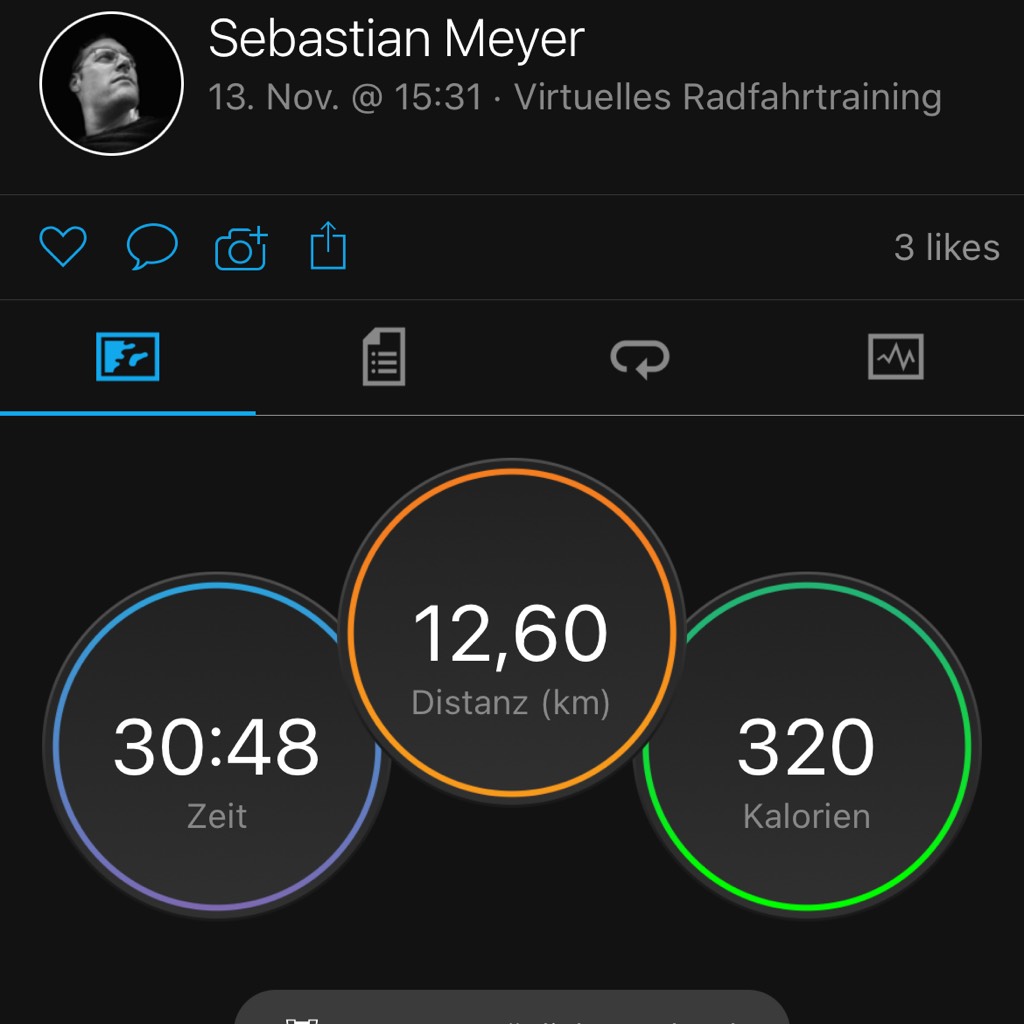Open Sebastian Meyer's profile picture
This screenshot has width=1024, height=1024.
pyautogui.click(x=111, y=83)
